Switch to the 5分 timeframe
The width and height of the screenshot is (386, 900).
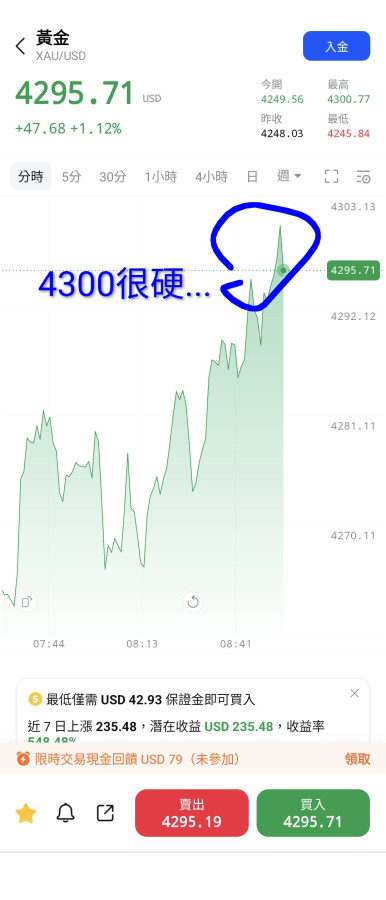(x=72, y=176)
